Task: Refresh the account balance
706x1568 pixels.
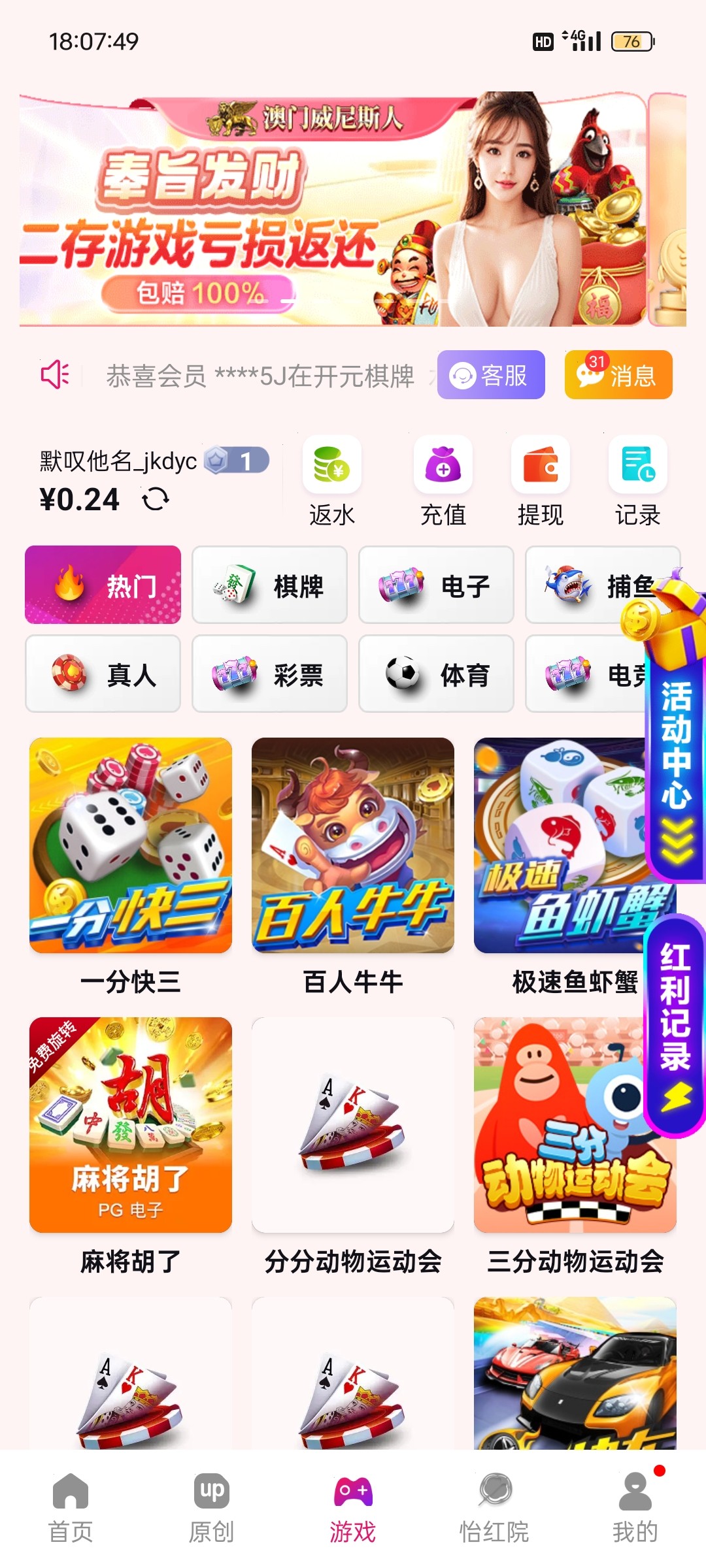Action: tap(156, 500)
